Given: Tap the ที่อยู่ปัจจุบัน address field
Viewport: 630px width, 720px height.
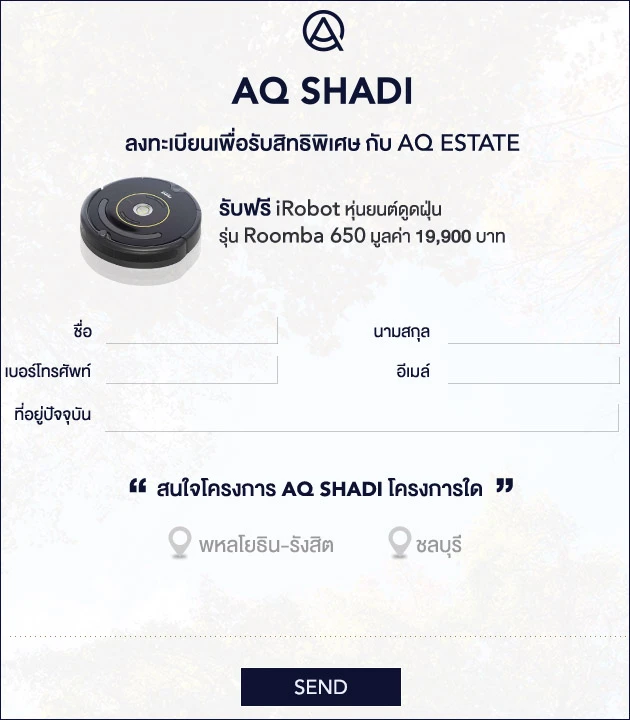Looking at the screenshot, I should pyautogui.click(x=361, y=417).
